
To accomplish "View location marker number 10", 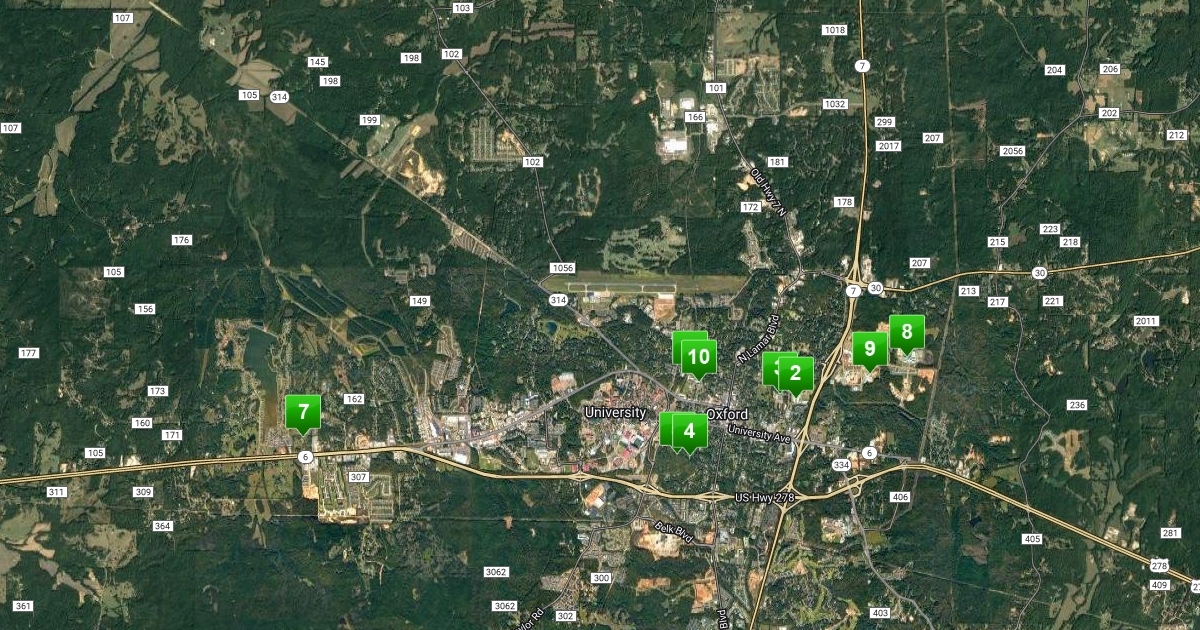I will (x=700, y=356).
